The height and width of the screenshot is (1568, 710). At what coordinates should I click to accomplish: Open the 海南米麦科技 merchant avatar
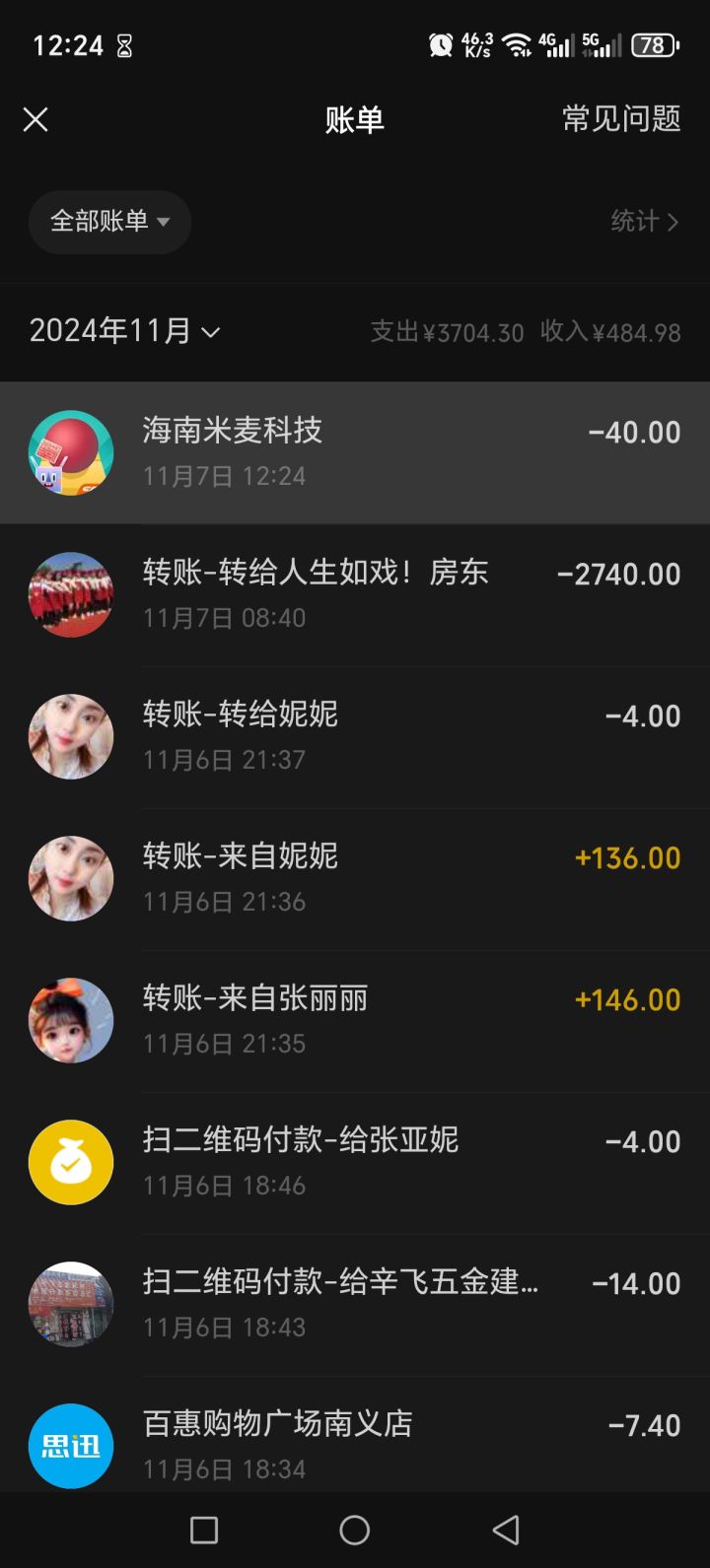[70, 451]
